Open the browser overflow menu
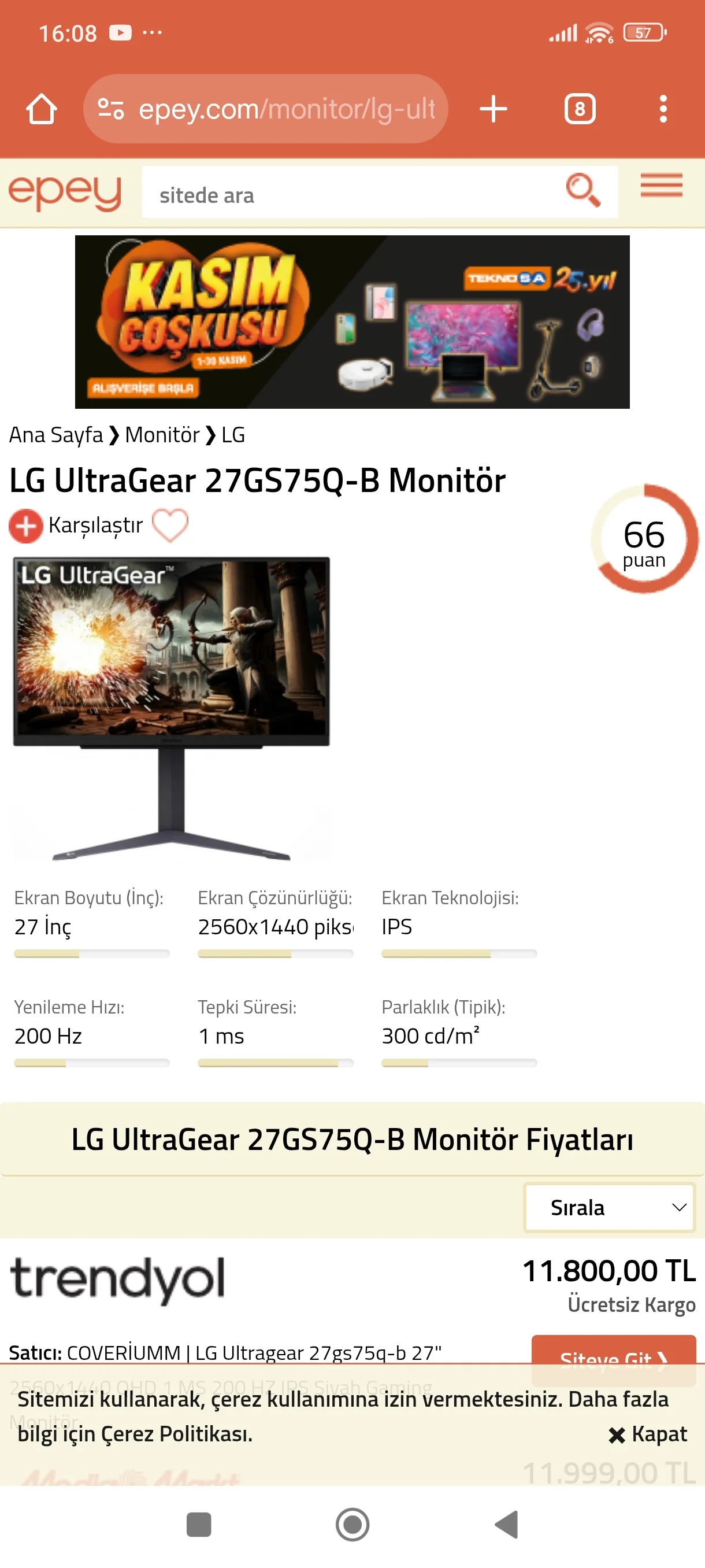 click(x=663, y=109)
